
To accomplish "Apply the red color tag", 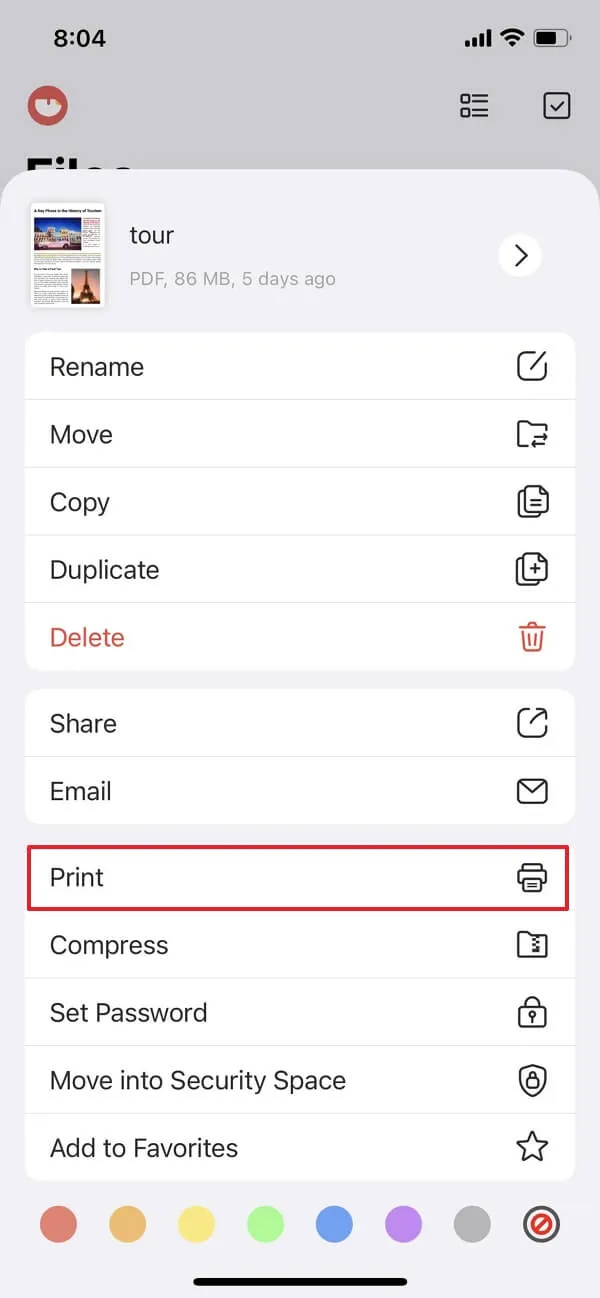I will (x=59, y=1224).
